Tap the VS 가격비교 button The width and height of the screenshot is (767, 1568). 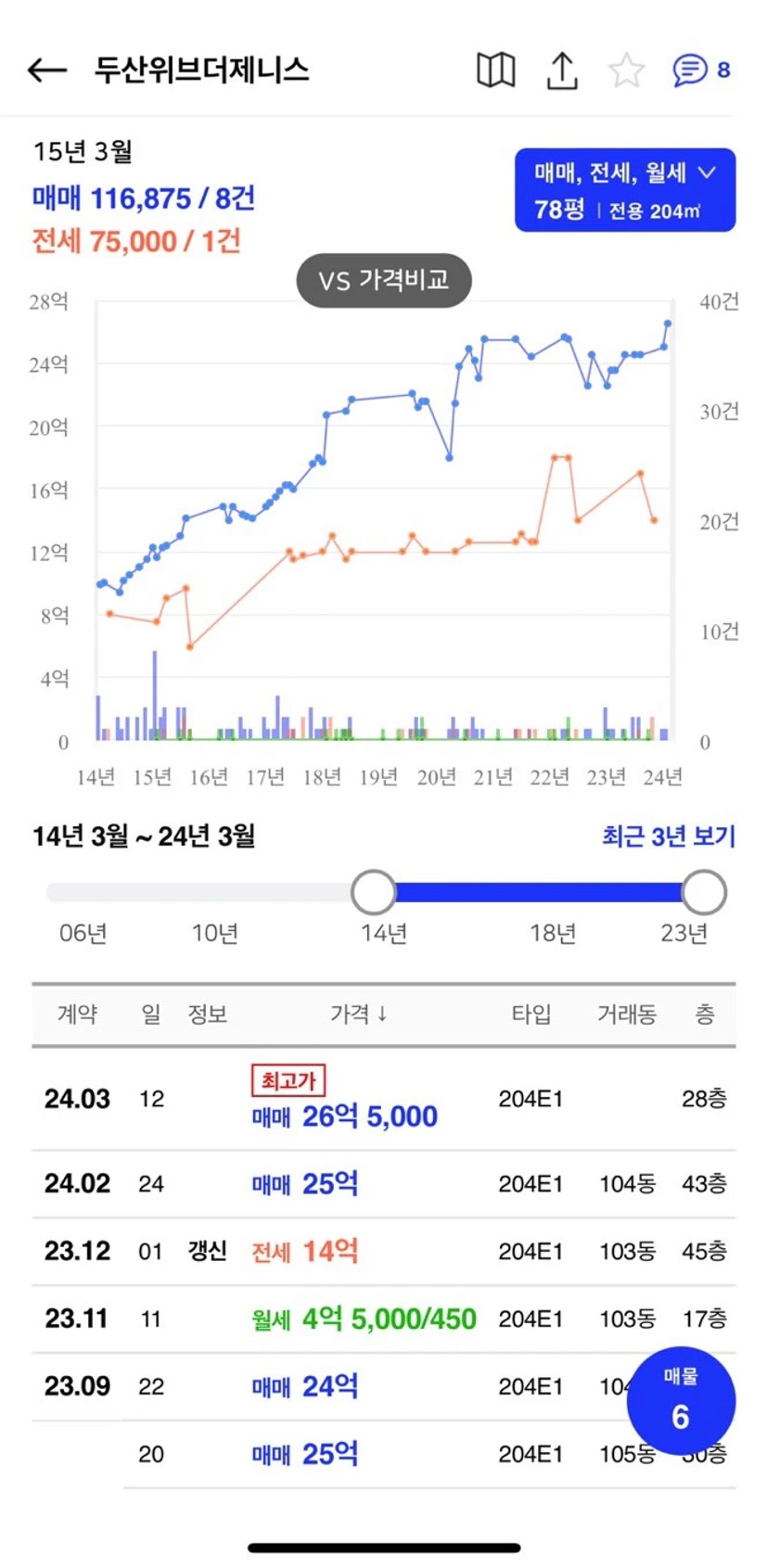(383, 280)
